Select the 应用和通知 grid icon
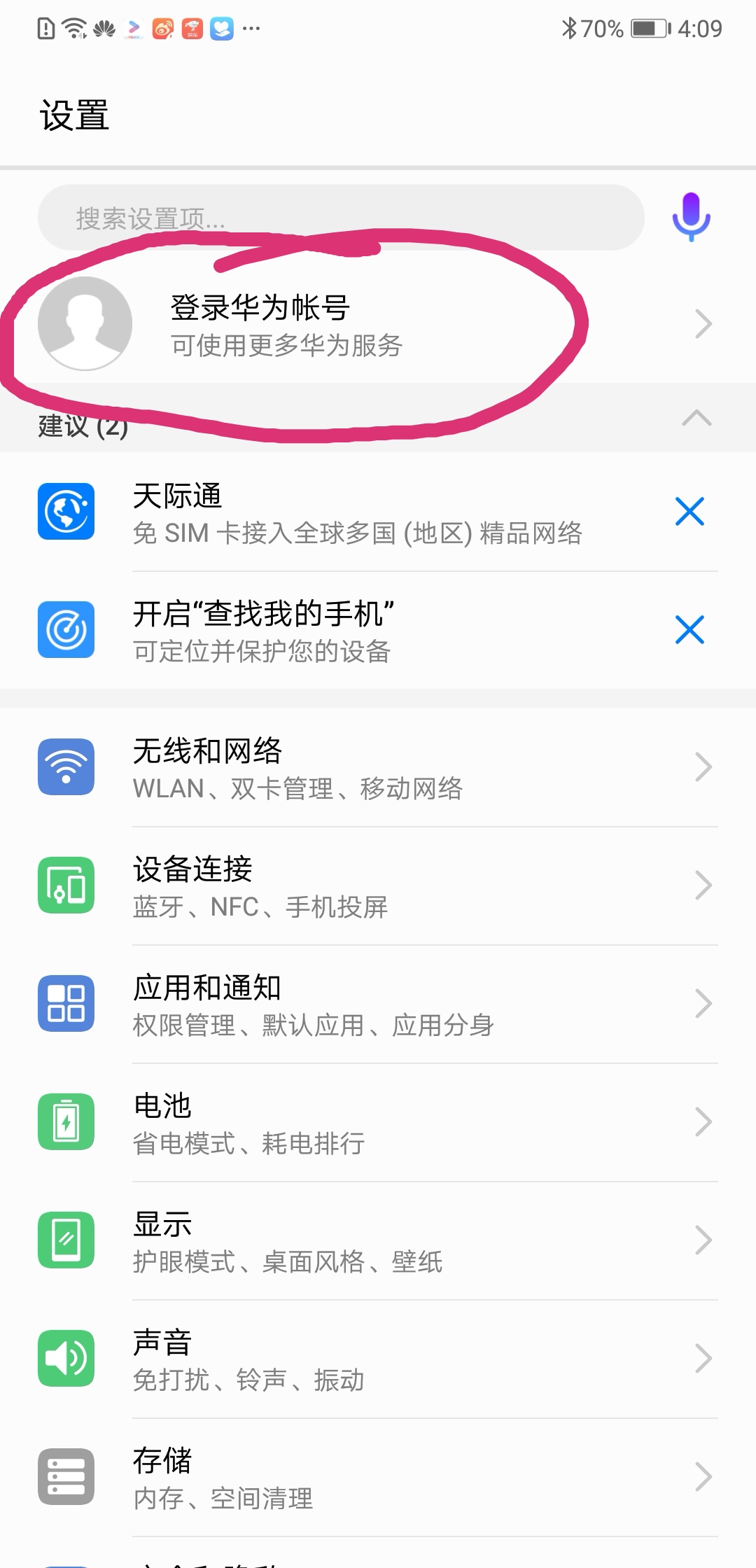This screenshot has width=756, height=1568. coord(66,1003)
